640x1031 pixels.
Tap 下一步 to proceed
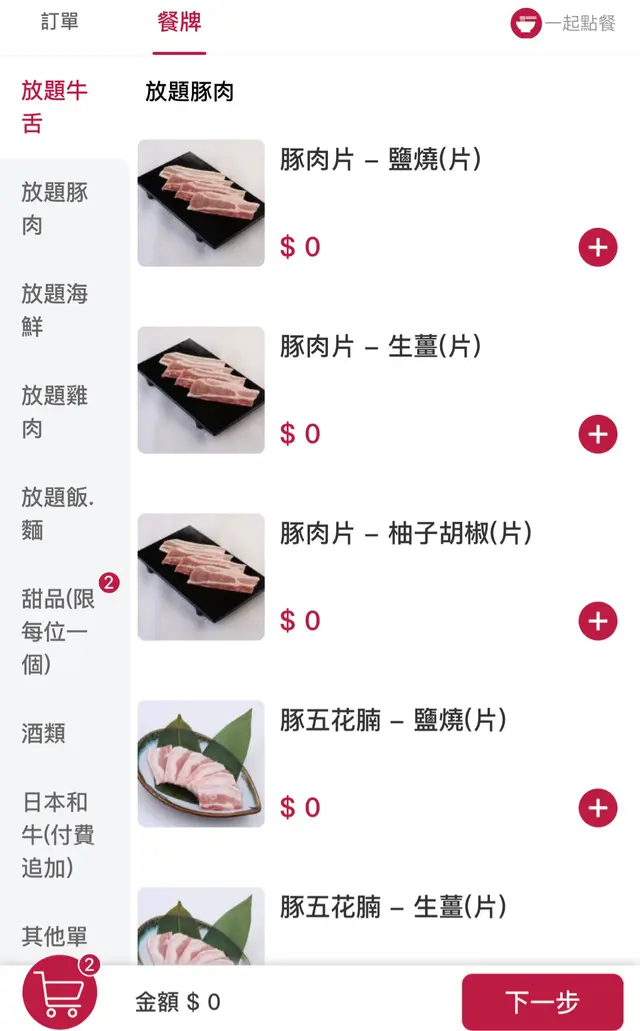tap(542, 1002)
